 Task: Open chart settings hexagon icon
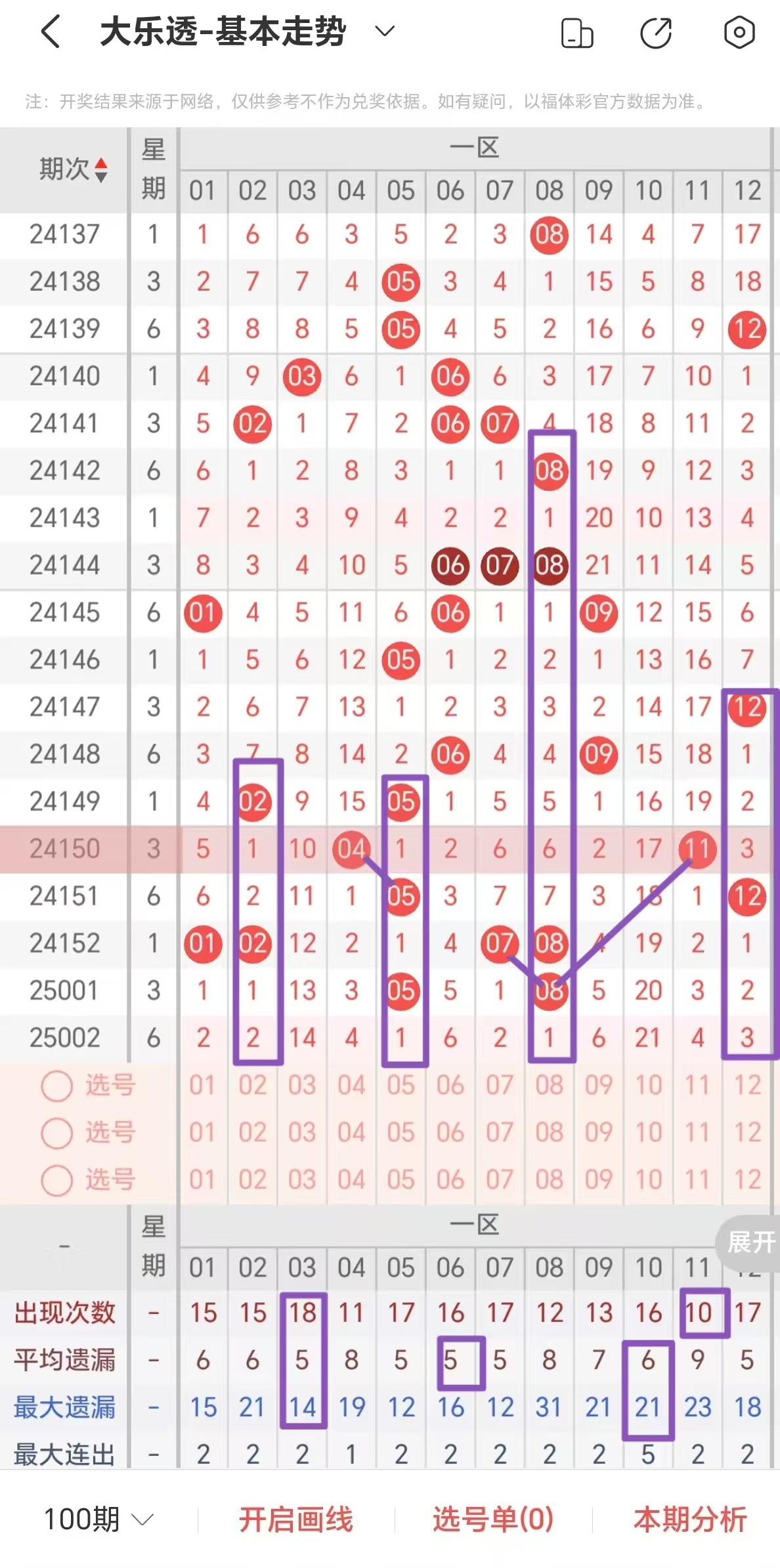pyautogui.click(x=739, y=32)
